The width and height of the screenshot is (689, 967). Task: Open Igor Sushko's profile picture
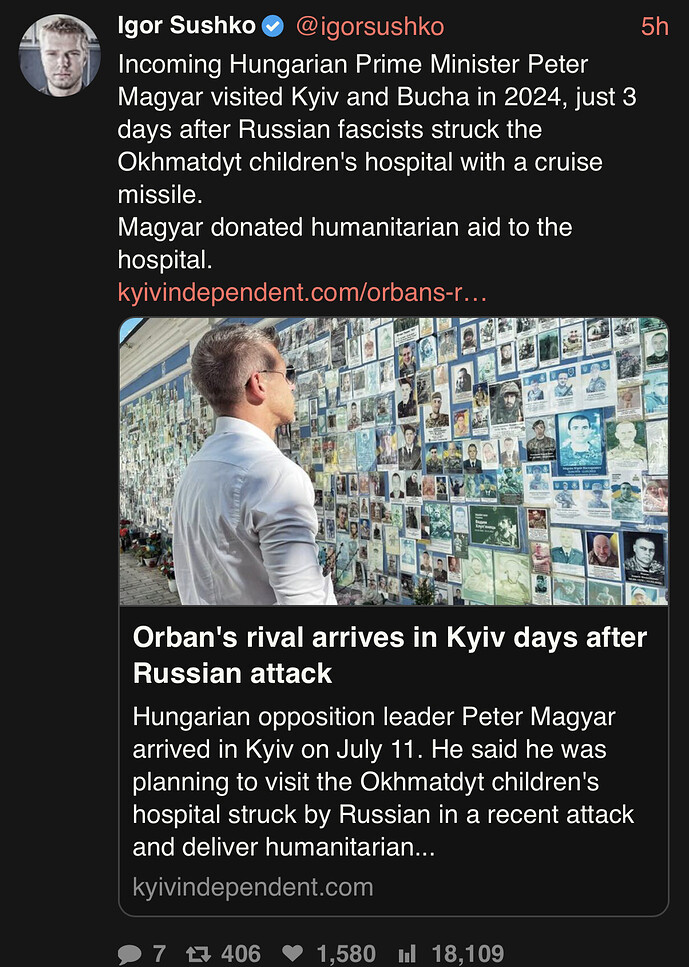[60, 55]
